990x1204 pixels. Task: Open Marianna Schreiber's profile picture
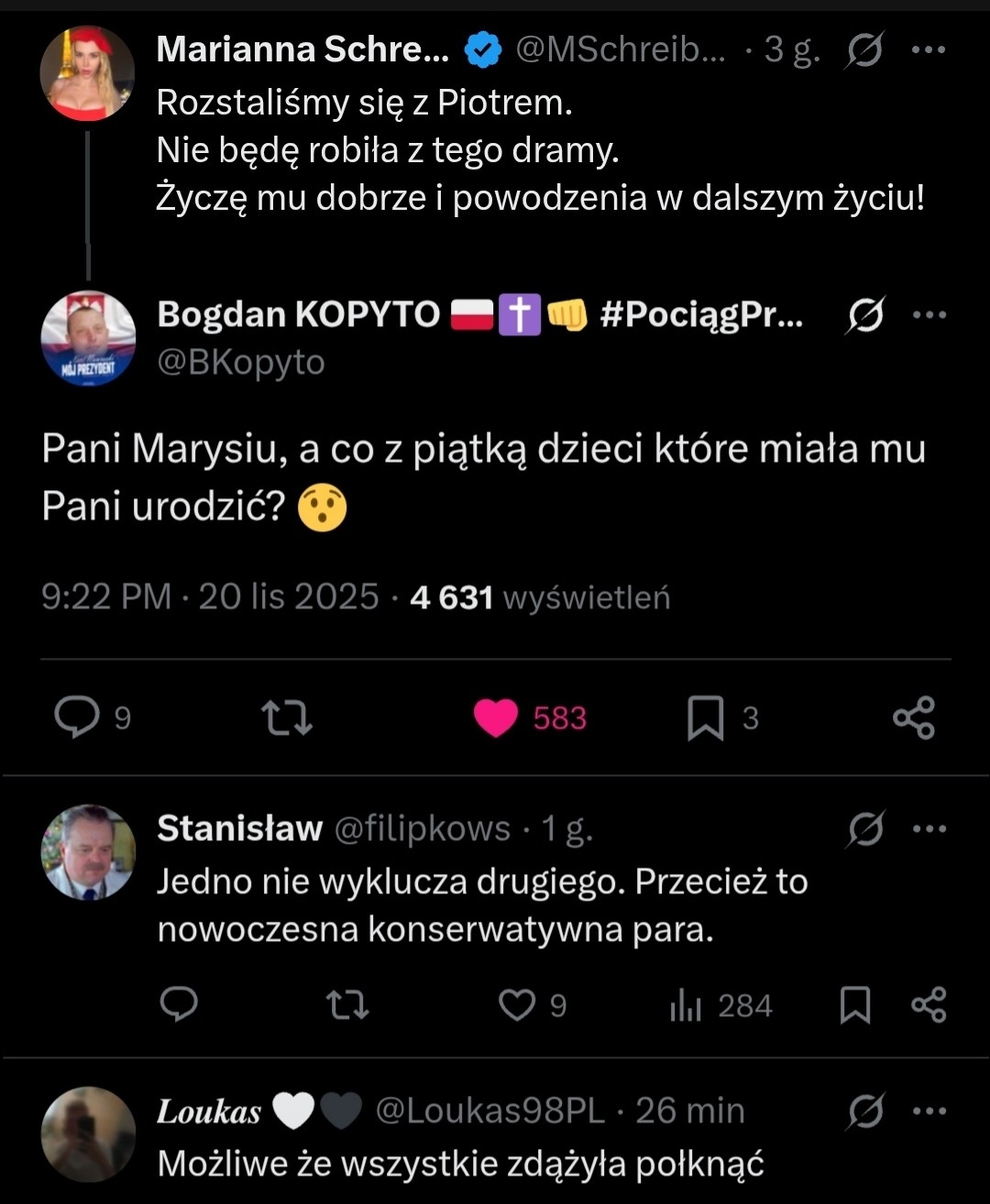point(87,73)
